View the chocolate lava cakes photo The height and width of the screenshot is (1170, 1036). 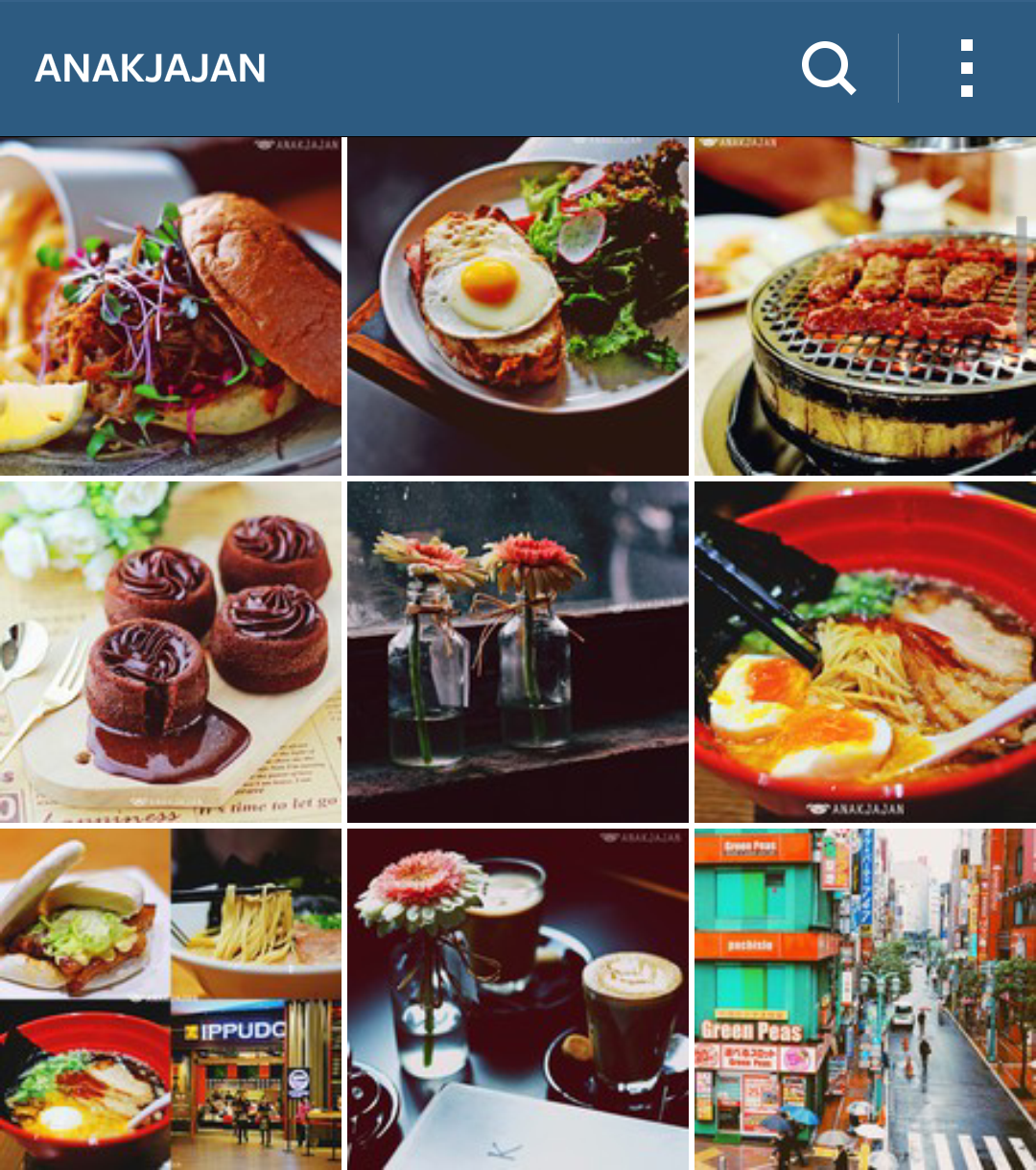coord(170,652)
